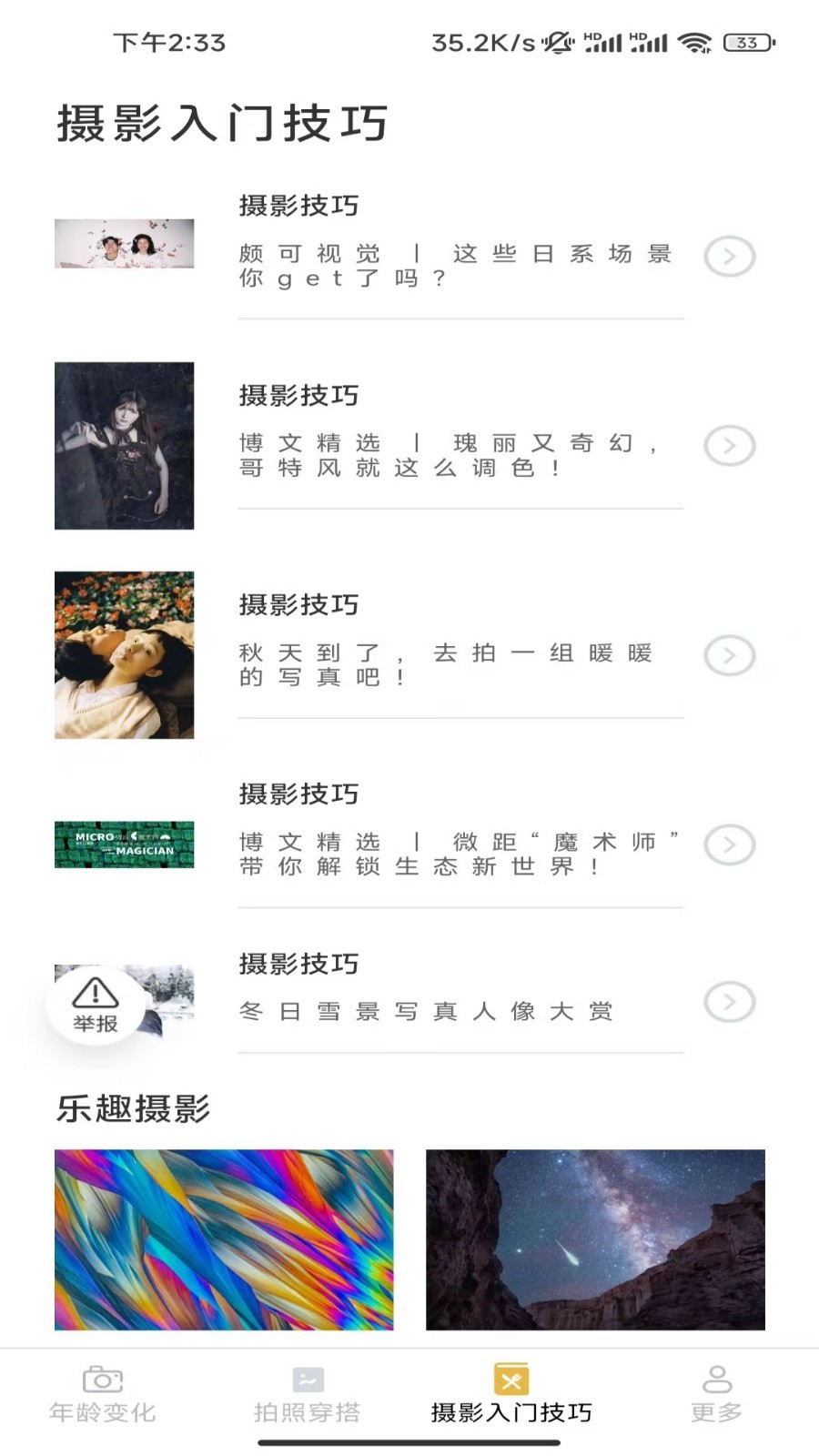Select the highlighted 摄影入门技巧 crossed-tools icon
Screen dimensions: 819x1456
click(x=510, y=1380)
